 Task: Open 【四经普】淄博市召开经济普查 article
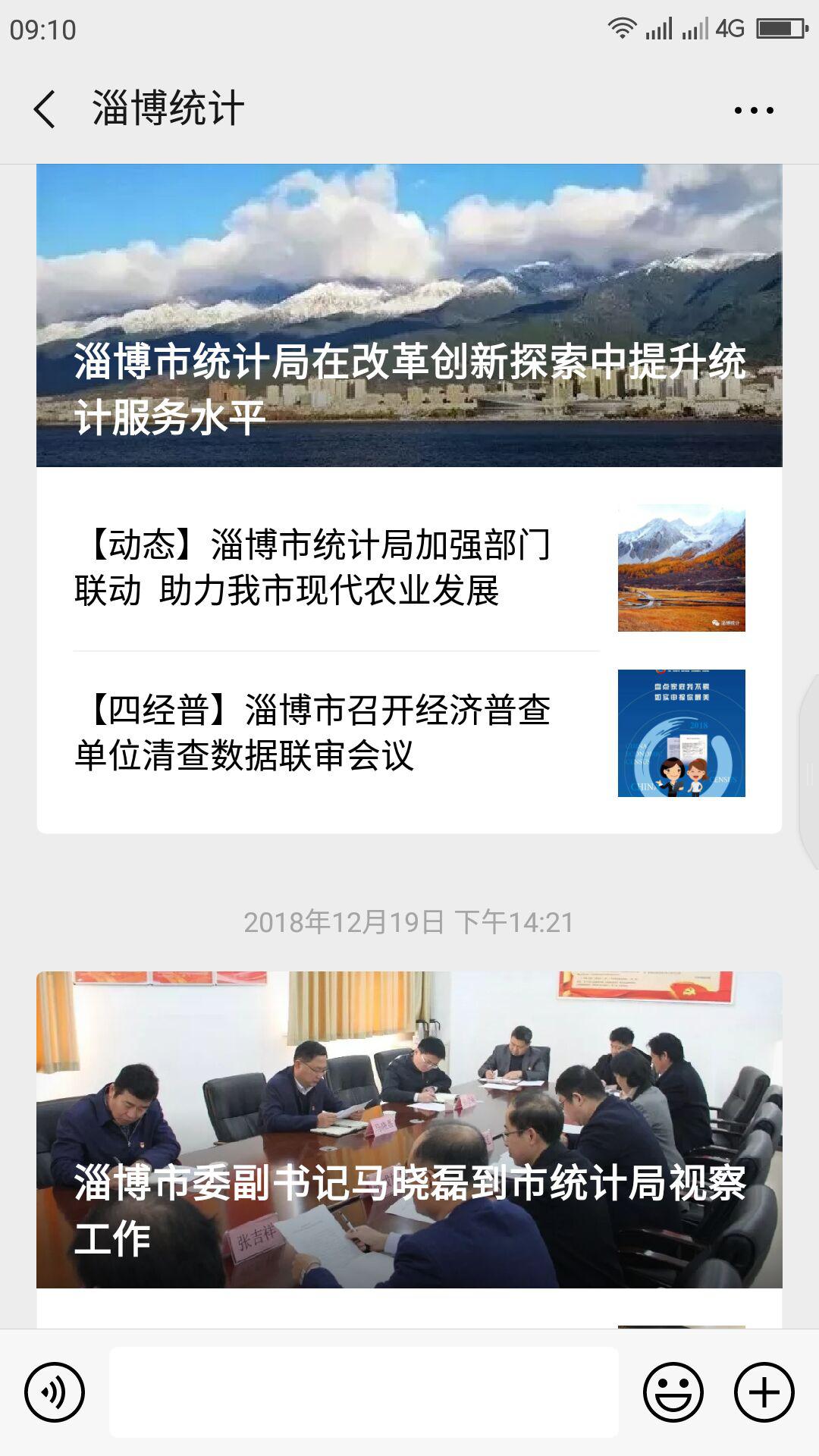click(x=409, y=733)
